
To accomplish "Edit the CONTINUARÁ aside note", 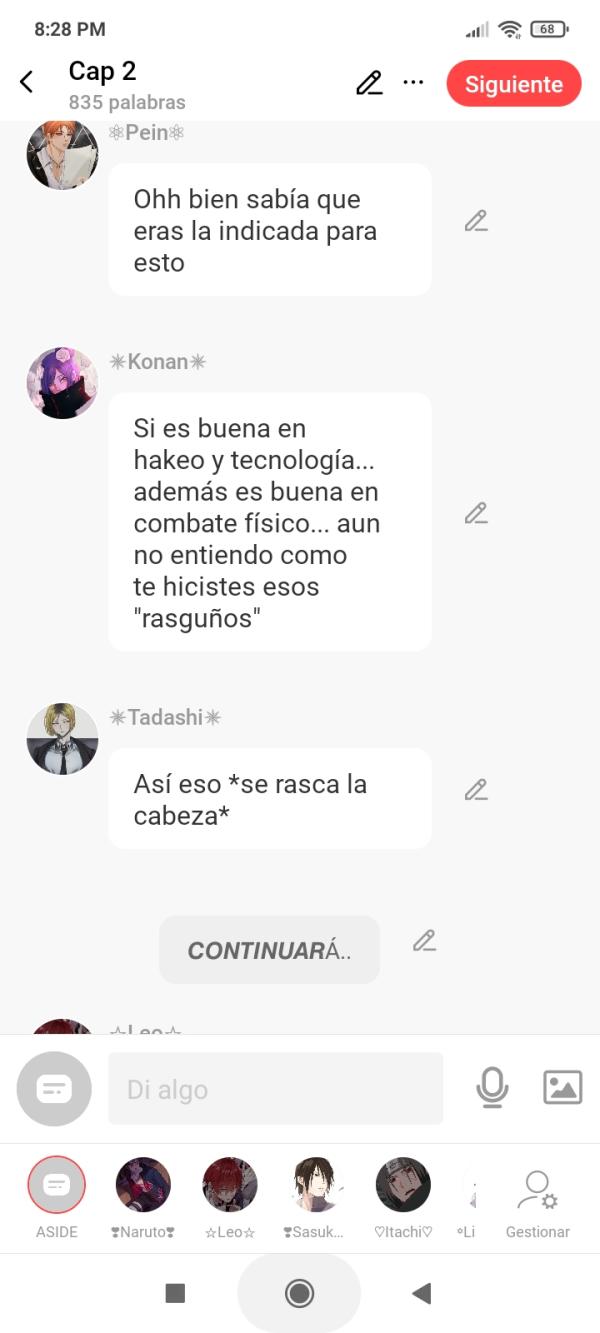I will tap(425, 941).
